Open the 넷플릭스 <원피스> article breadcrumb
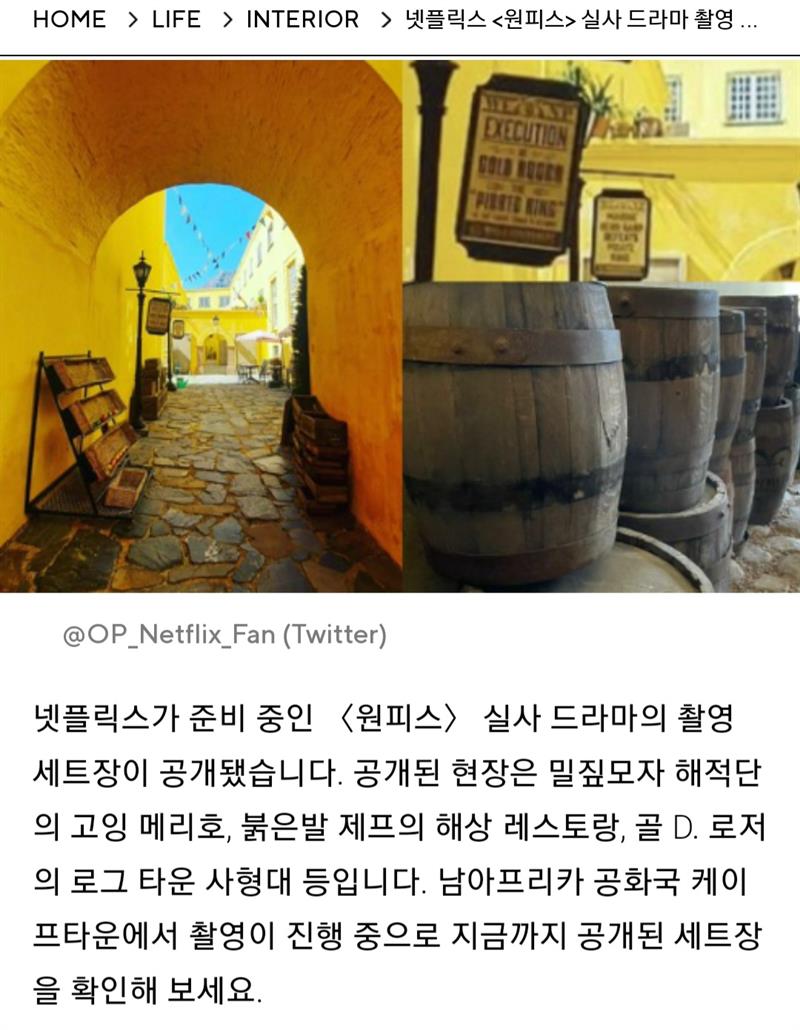 tap(580, 20)
